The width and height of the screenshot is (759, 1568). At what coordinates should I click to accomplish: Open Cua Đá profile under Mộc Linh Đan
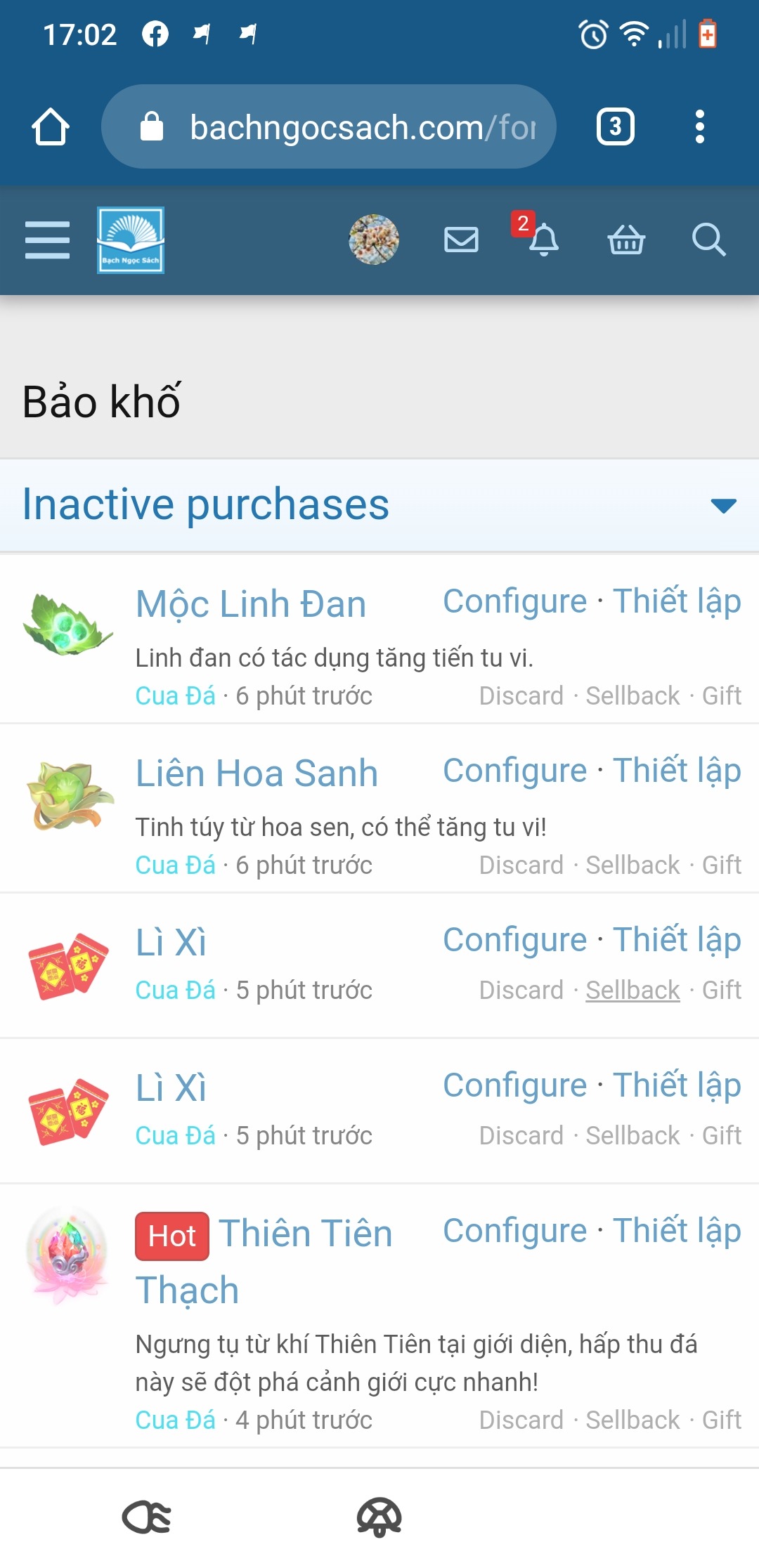point(175,695)
